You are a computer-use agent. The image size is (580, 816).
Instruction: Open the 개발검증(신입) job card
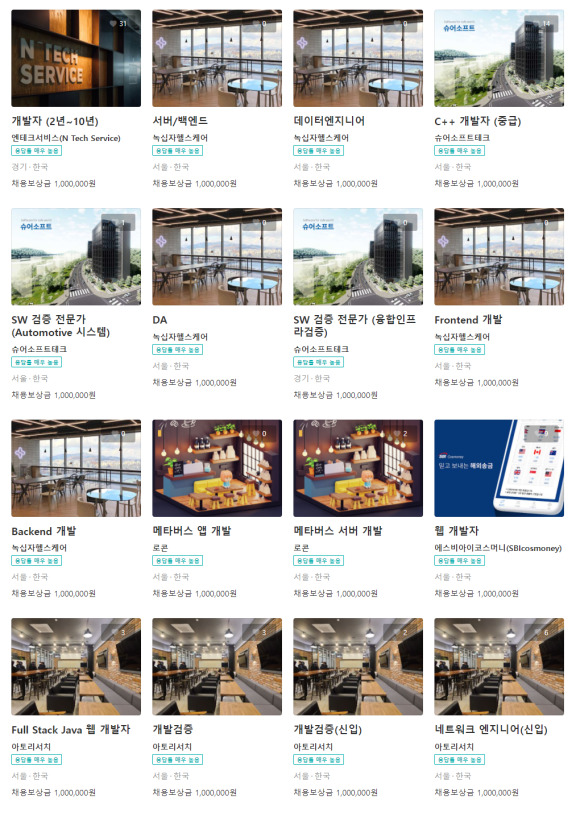click(x=358, y=708)
